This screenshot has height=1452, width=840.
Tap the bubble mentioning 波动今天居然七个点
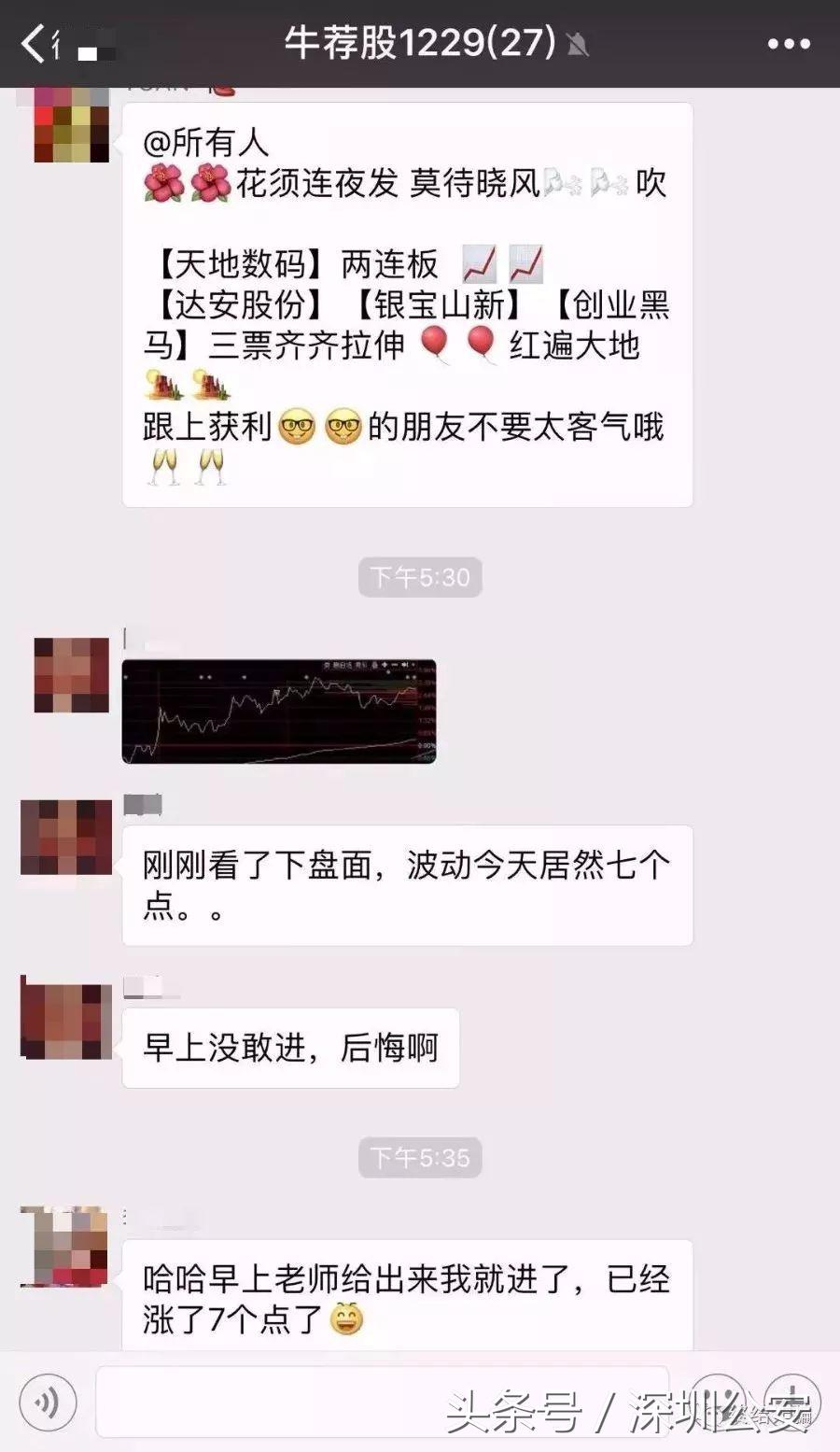click(406, 882)
